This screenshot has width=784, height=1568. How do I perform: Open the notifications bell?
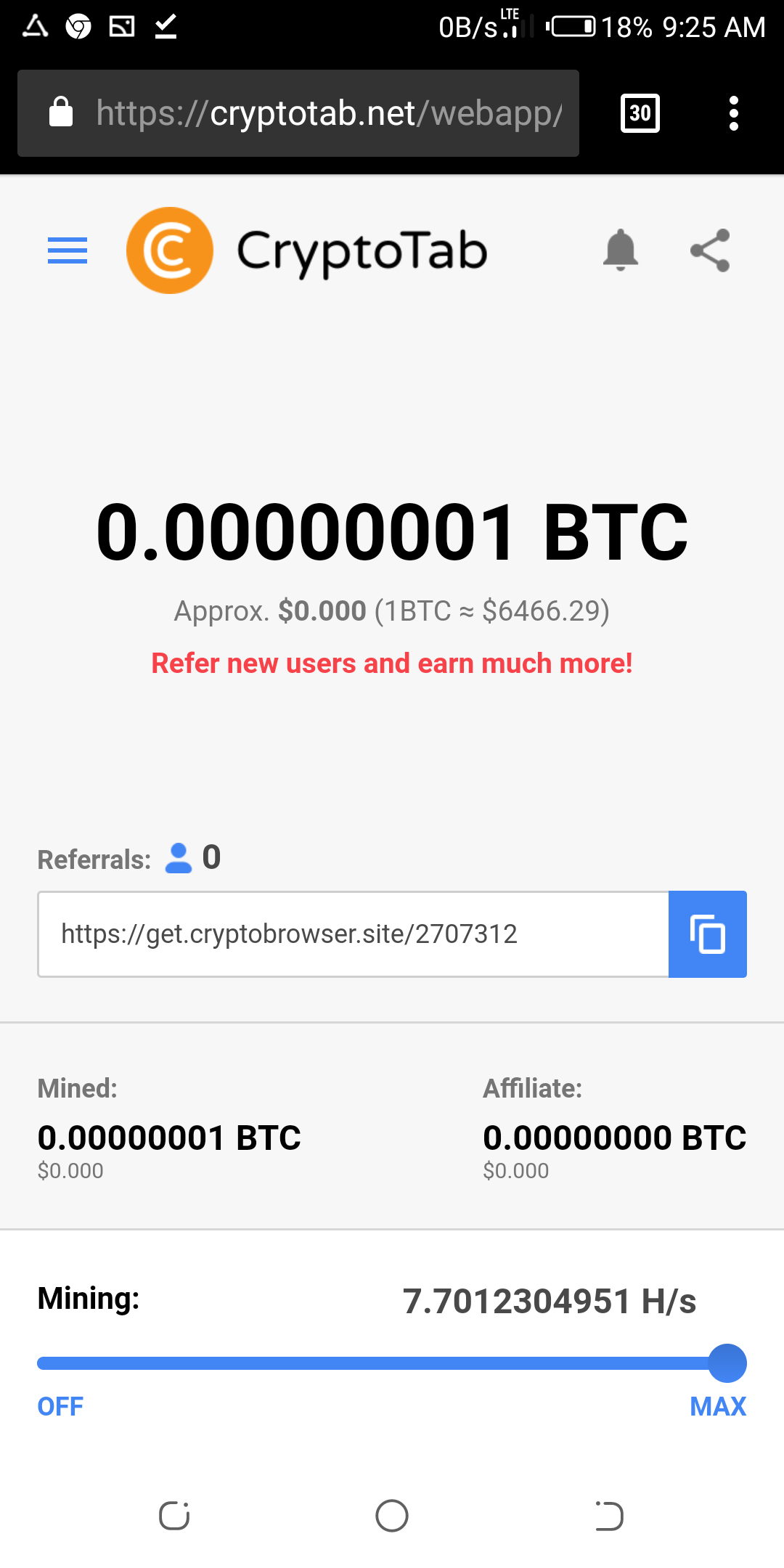click(x=620, y=250)
